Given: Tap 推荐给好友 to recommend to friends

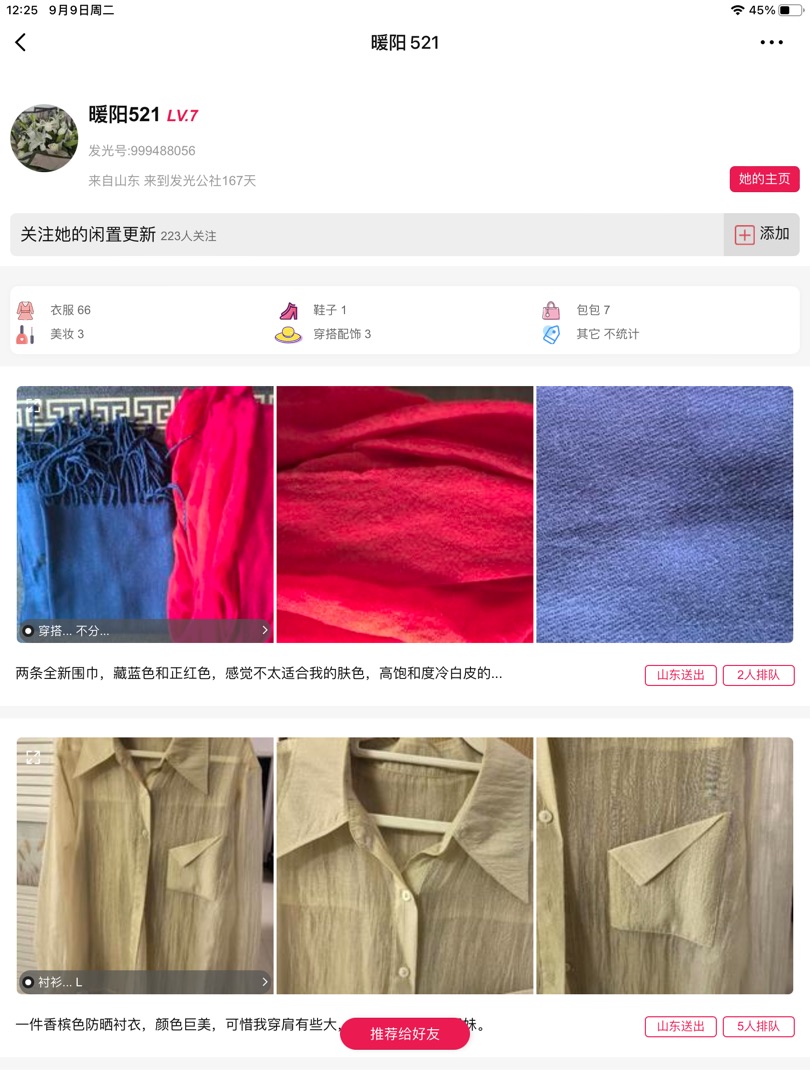Looking at the screenshot, I should click(405, 1034).
